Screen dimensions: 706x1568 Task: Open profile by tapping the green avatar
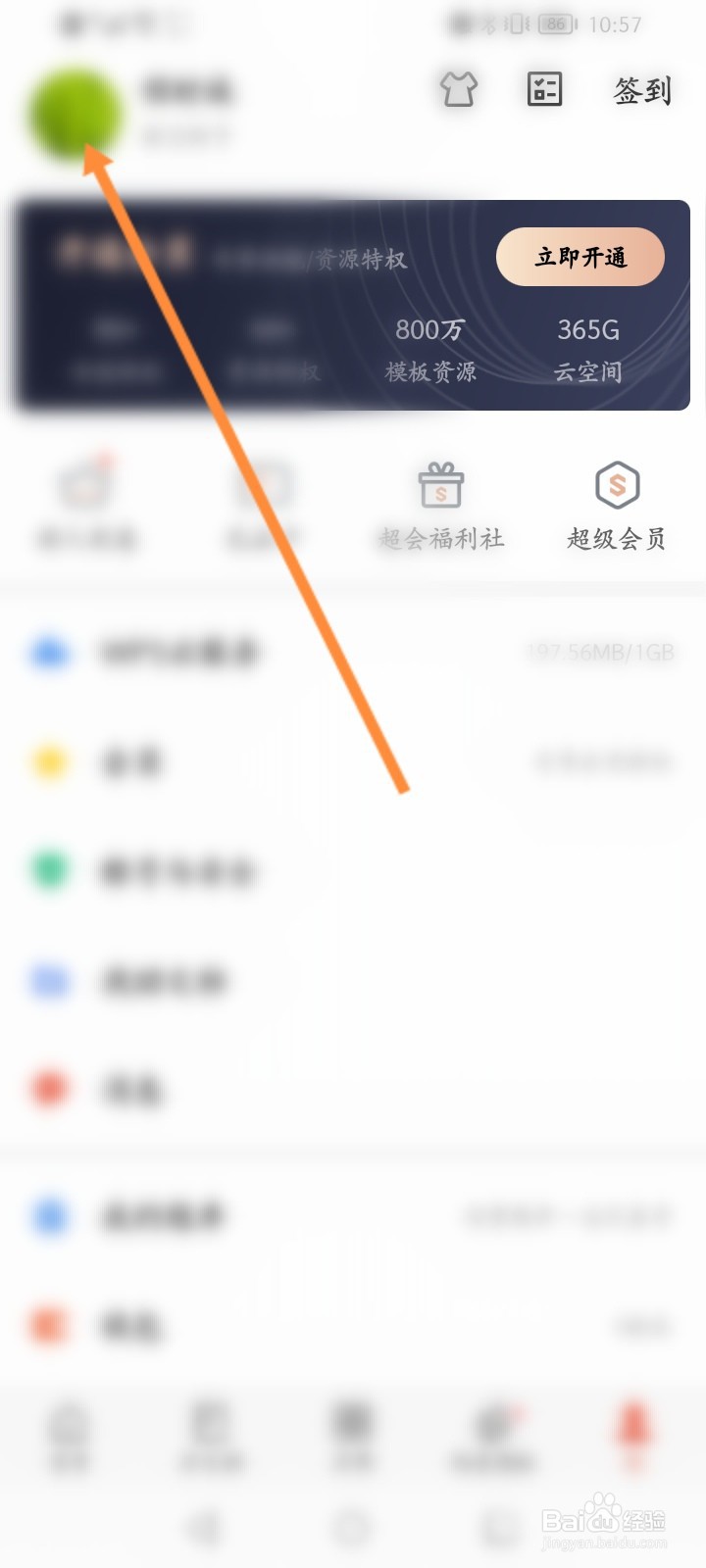point(71,108)
